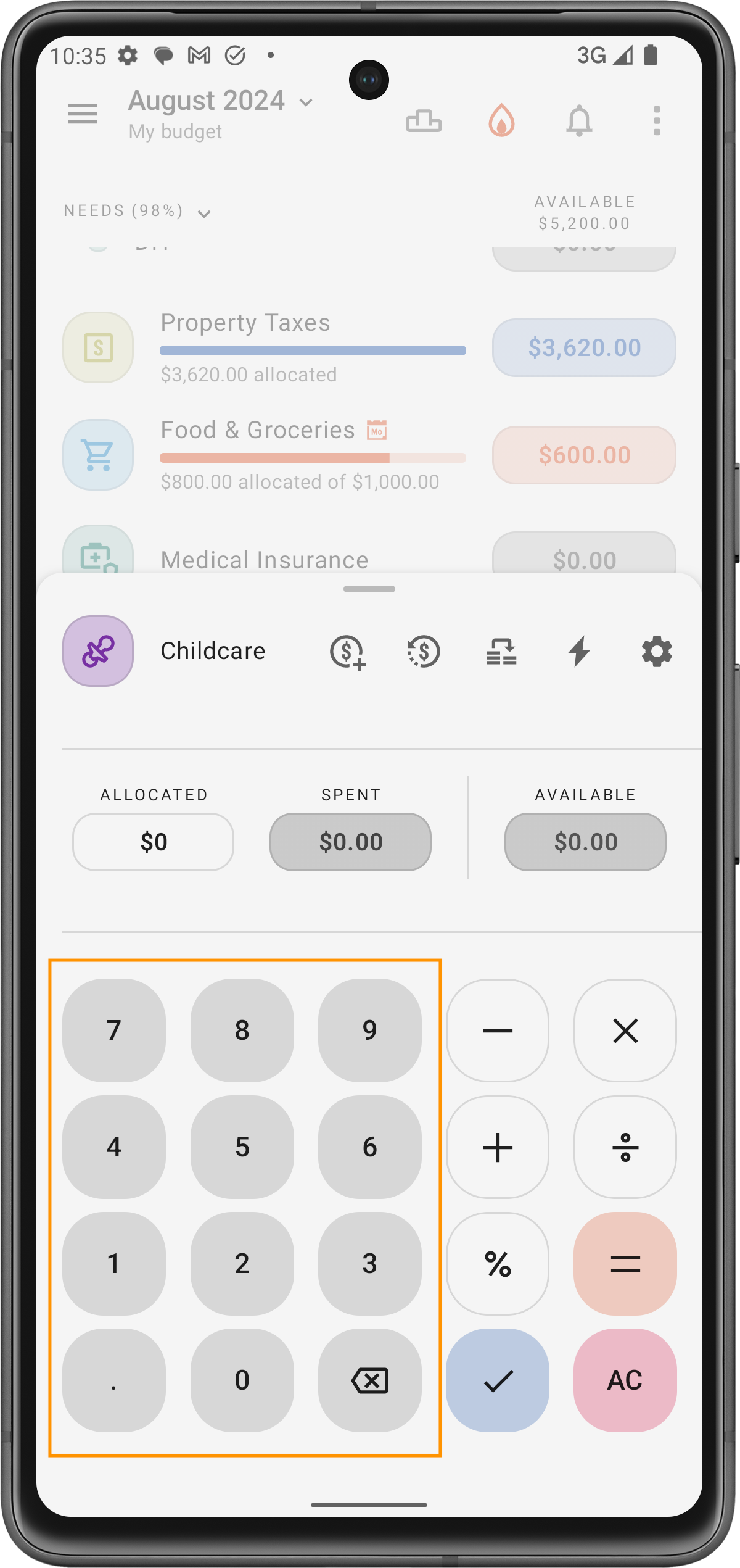This screenshot has height=1568, width=740.
Task: Clear the calculator with AC
Action: (x=625, y=1380)
